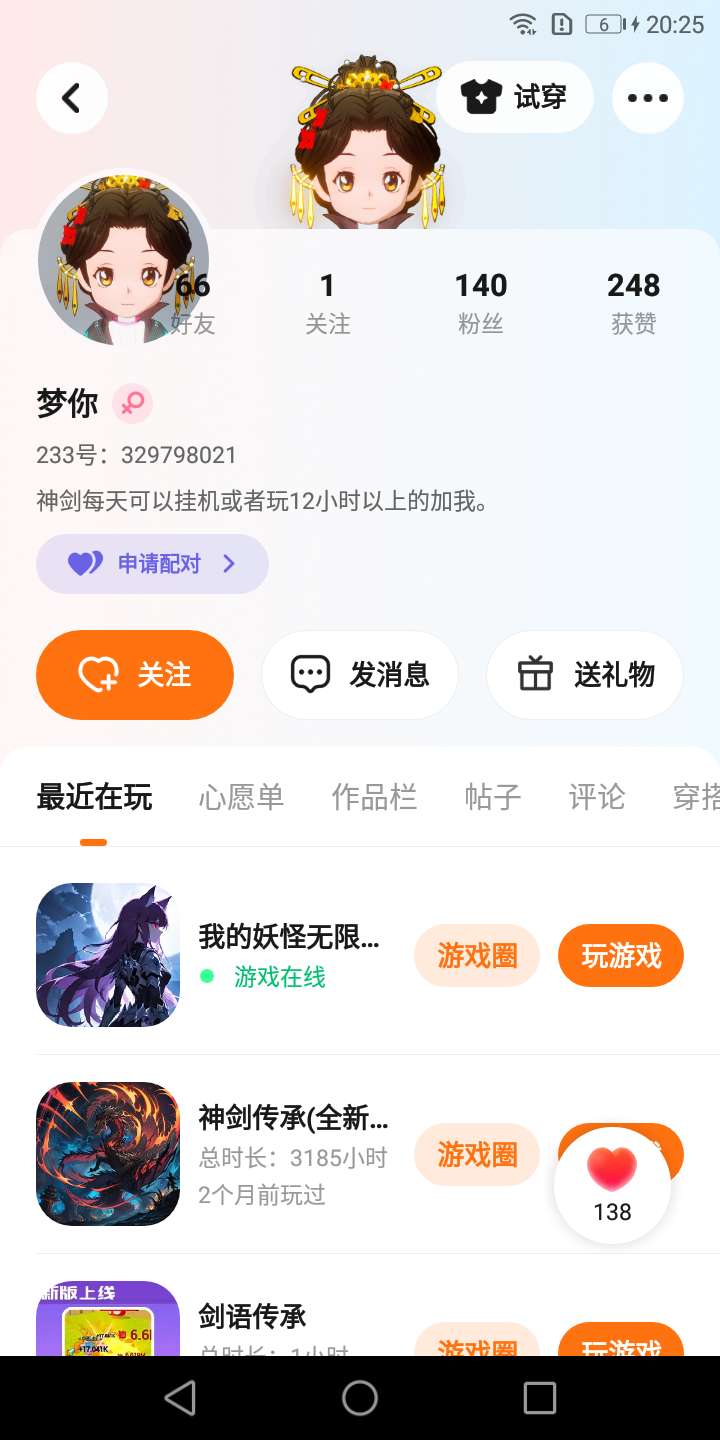
Task: Switch to the 评论 tab
Action: [597, 797]
